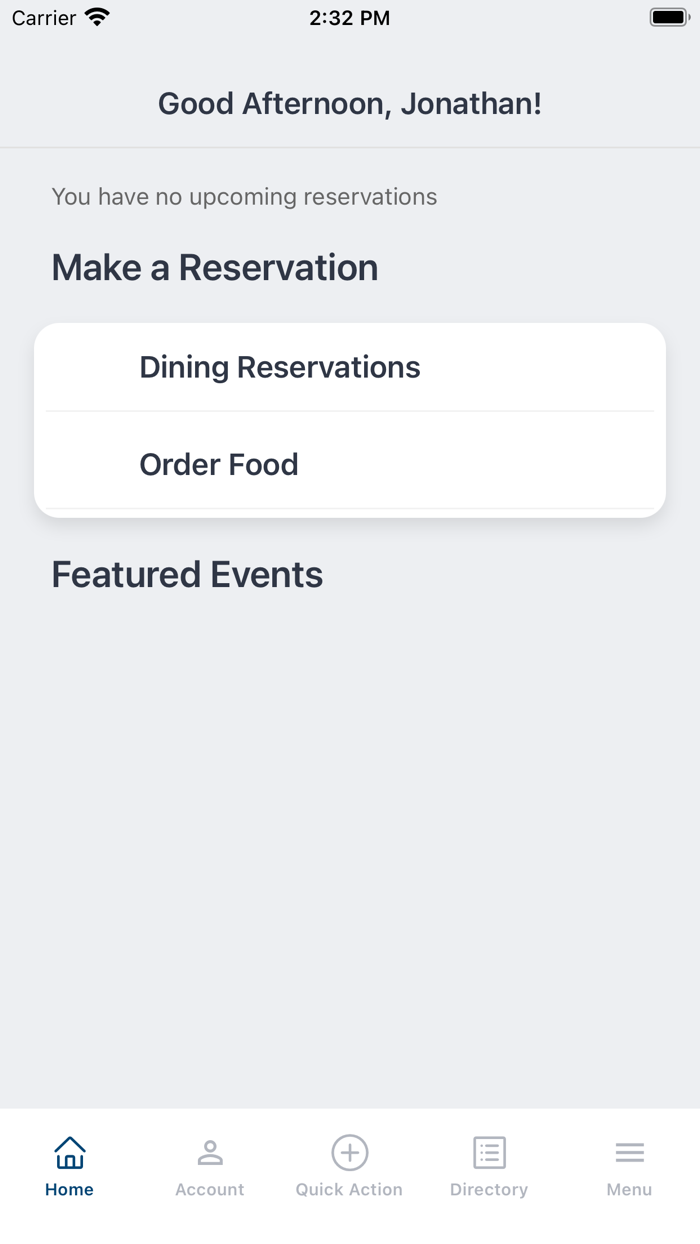This screenshot has width=700, height=1244.
Task: Select the Order Food option
Action: (x=219, y=464)
